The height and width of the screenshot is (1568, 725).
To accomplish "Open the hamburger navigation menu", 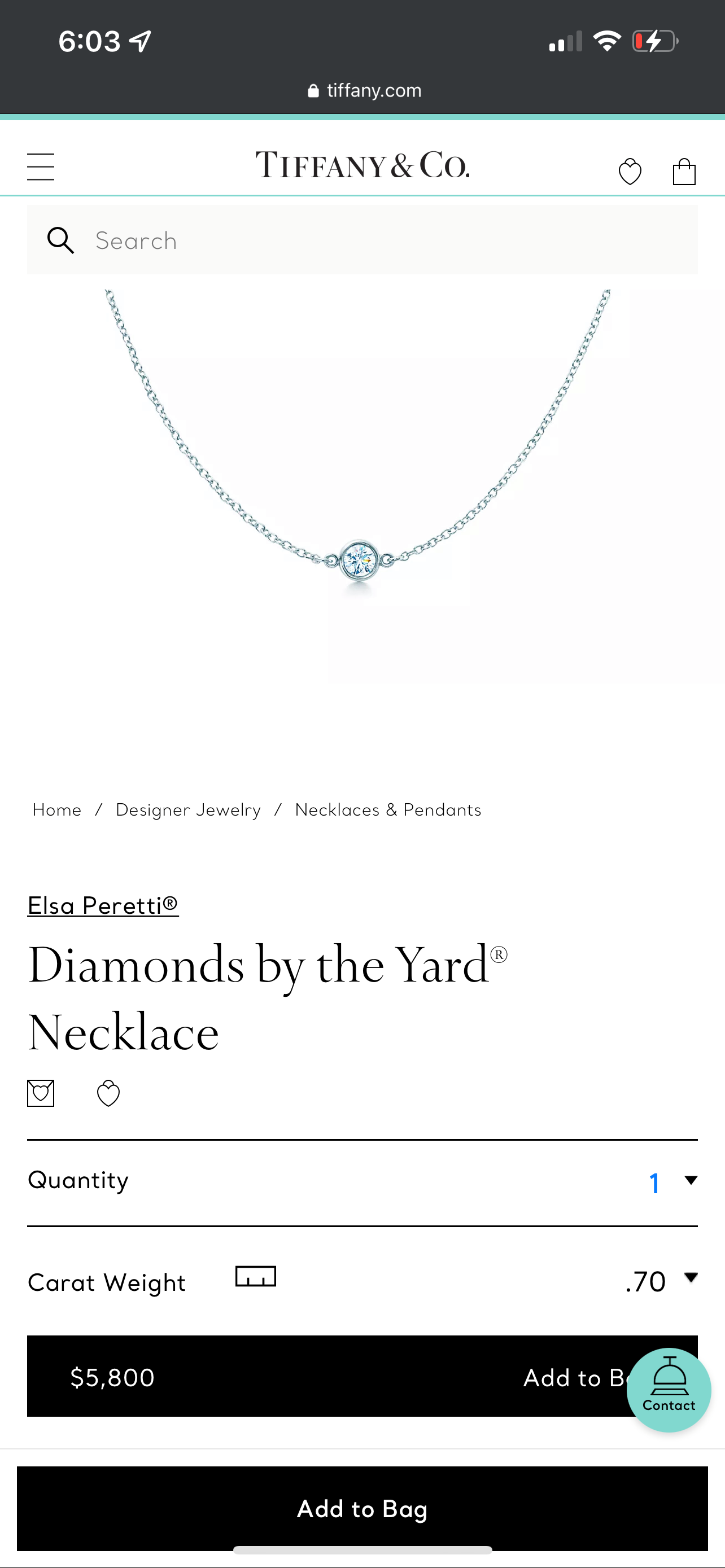I will 41,167.
